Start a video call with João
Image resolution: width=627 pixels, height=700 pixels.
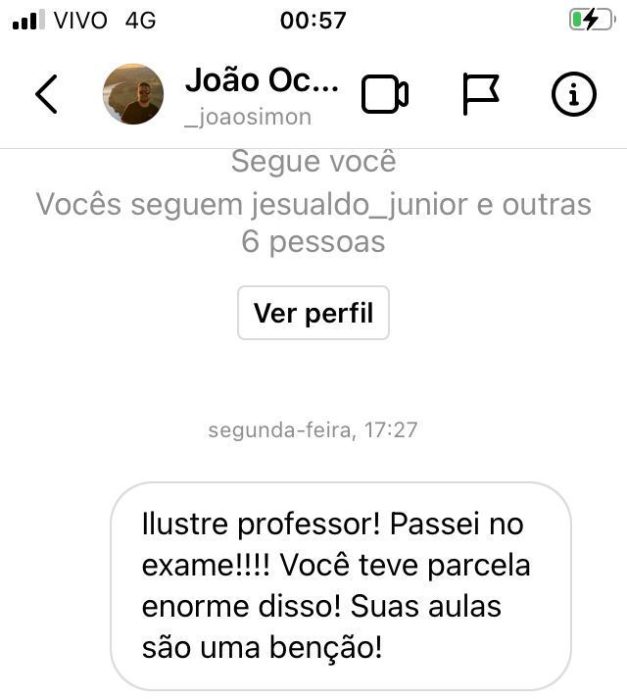point(384,94)
